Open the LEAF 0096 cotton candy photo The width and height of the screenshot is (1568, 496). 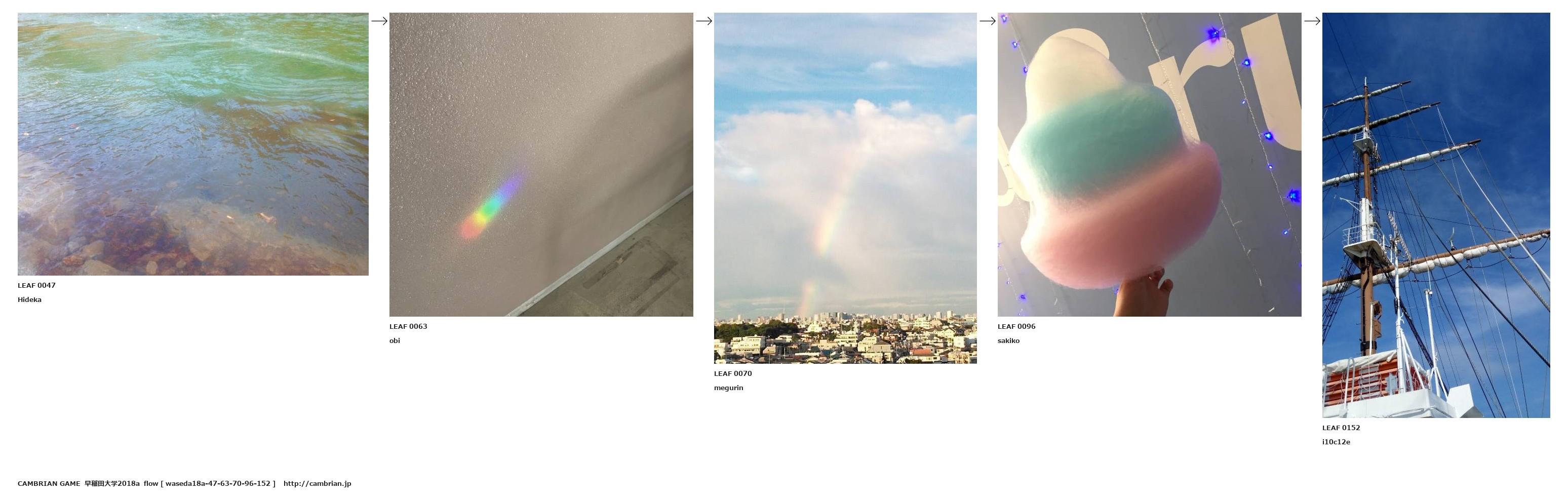click(1149, 164)
